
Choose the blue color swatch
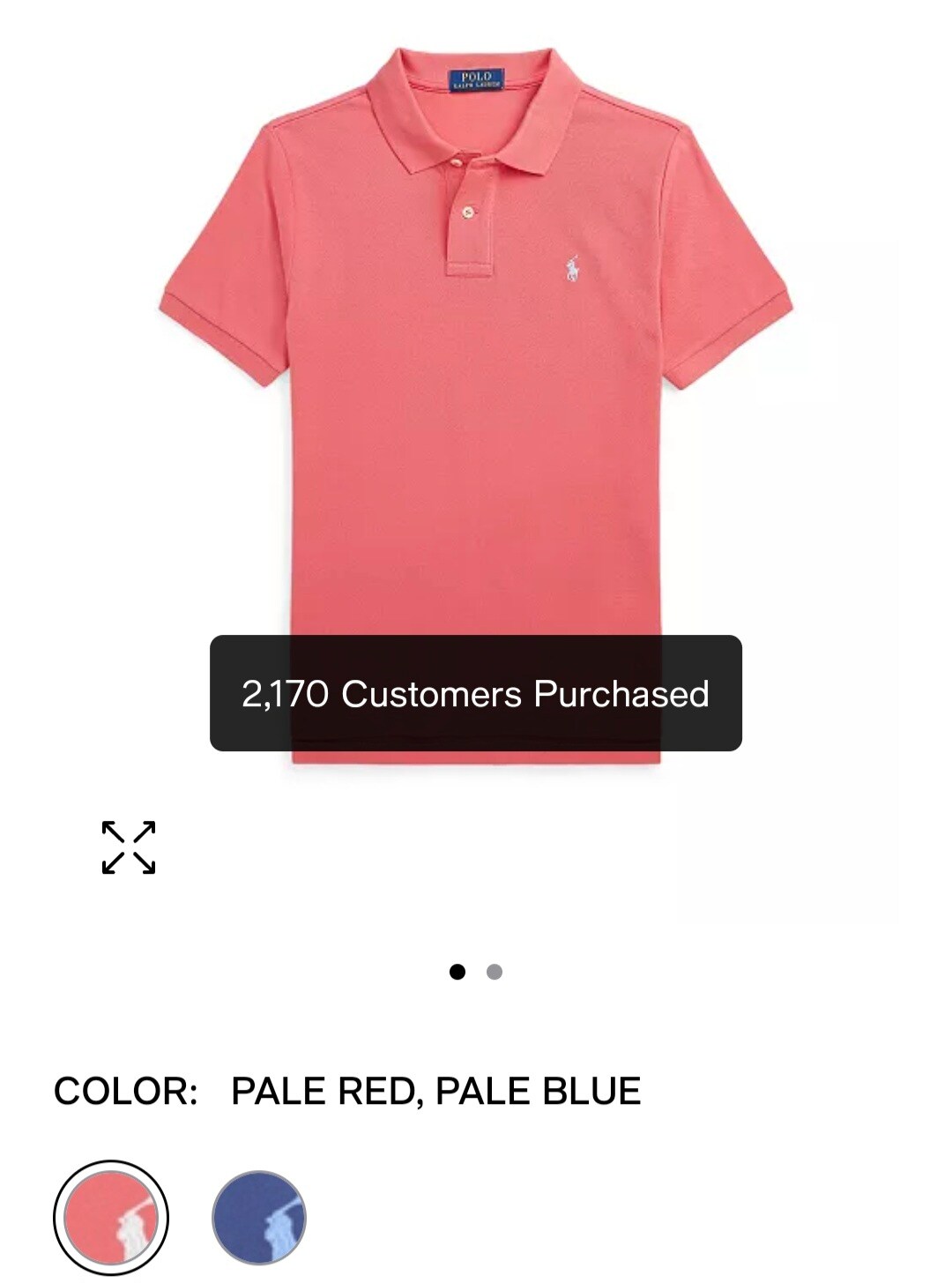tap(259, 1219)
